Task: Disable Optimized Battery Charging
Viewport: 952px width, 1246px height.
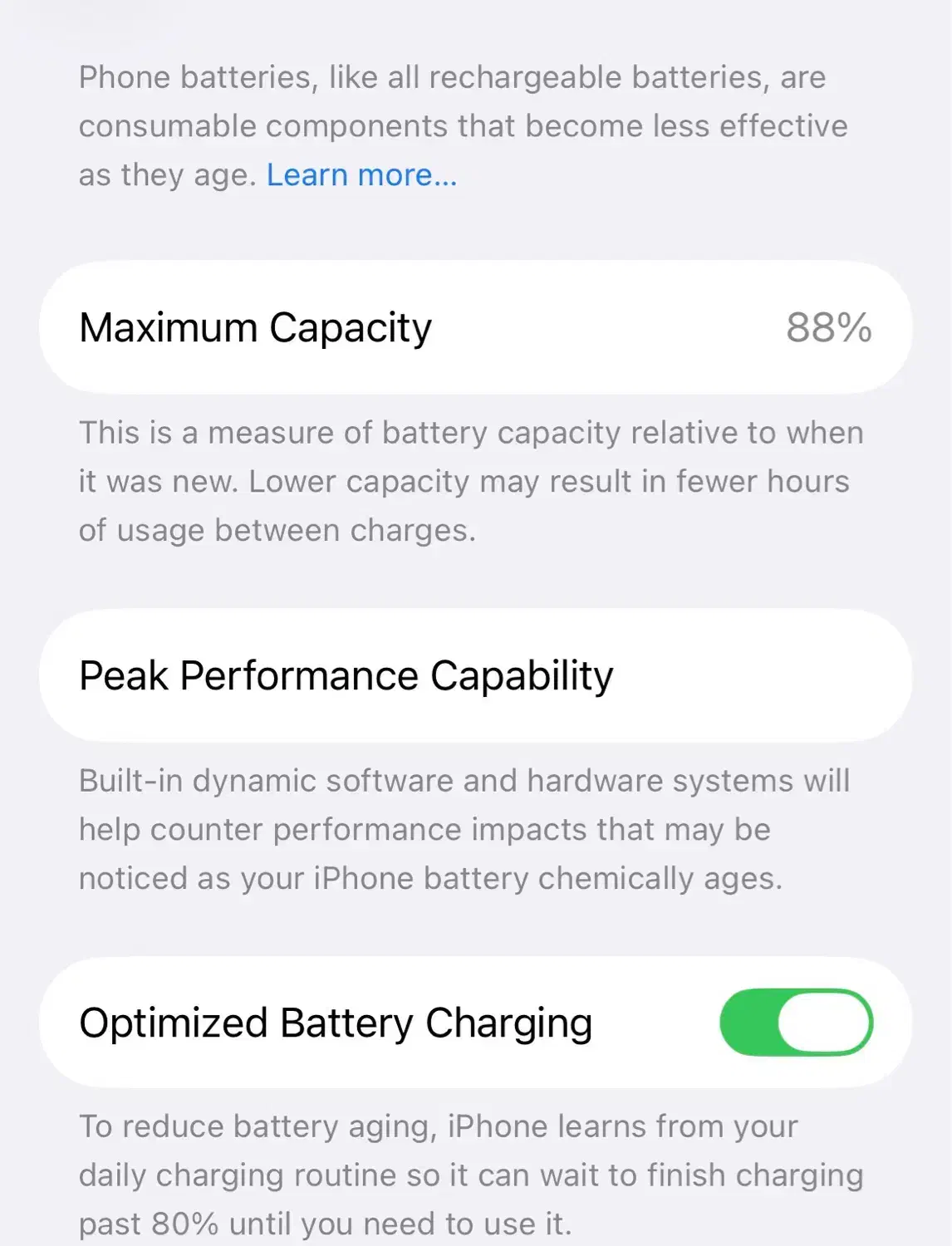Action: pos(795,1022)
